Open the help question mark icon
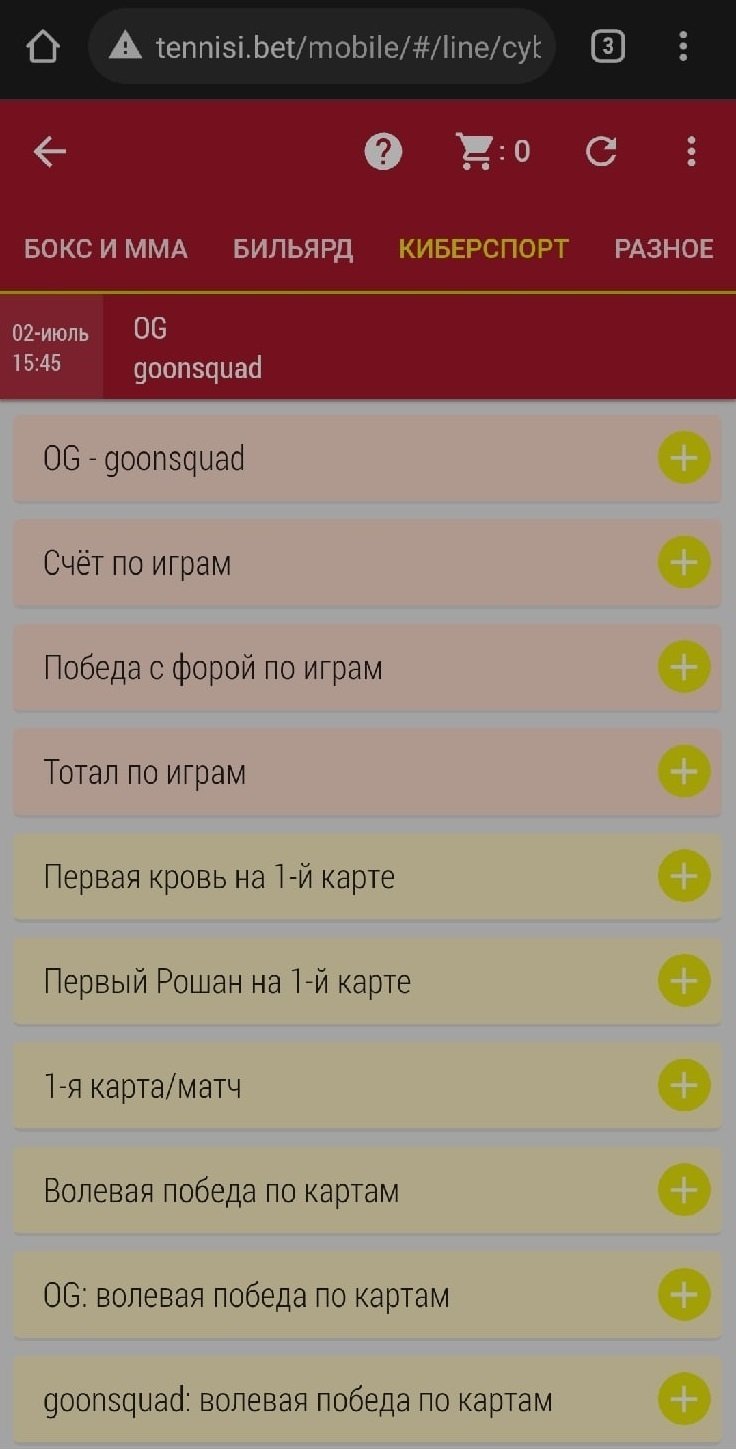The image size is (736, 1449). click(383, 151)
